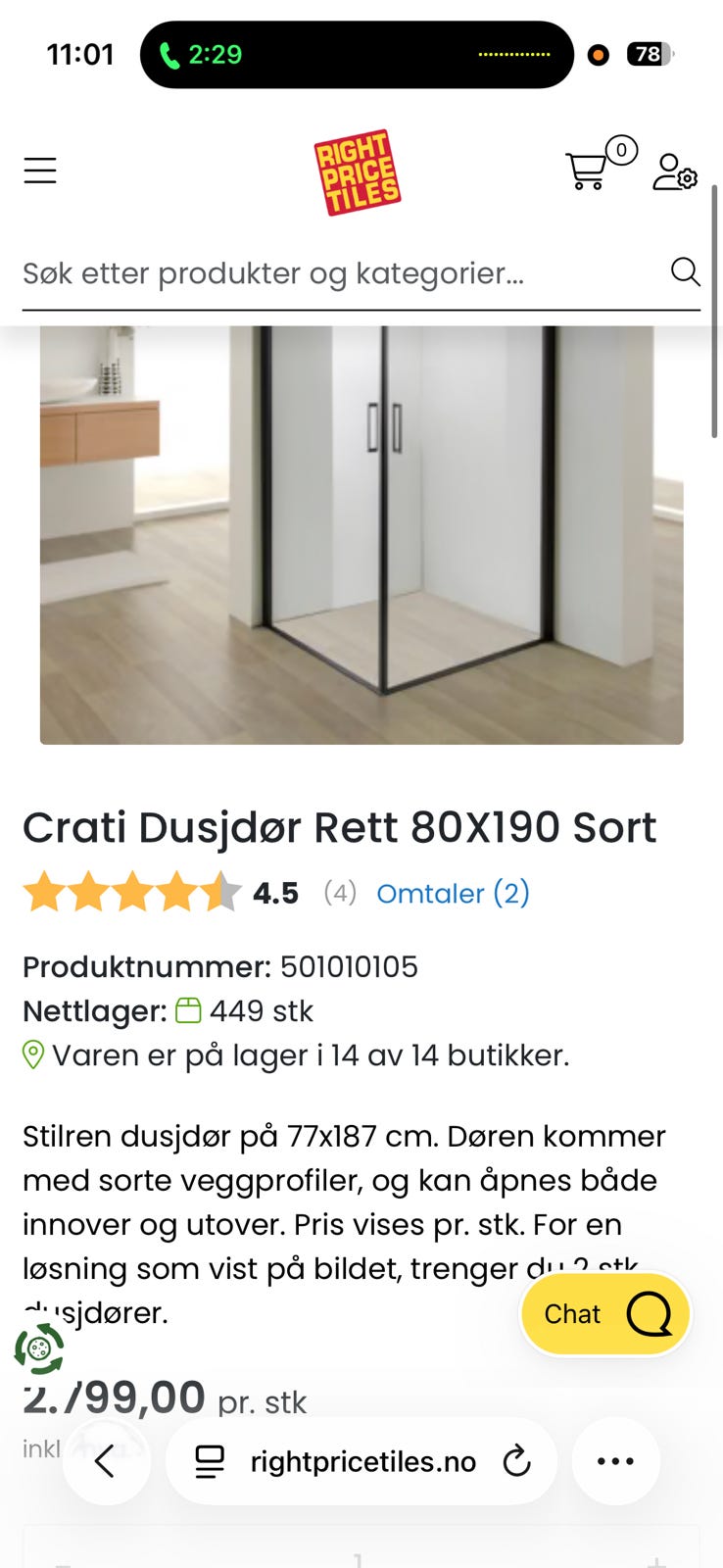The height and width of the screenshot is (1568, 723).
Task: Tap the battery indicator showing 78
Action: 646,55
